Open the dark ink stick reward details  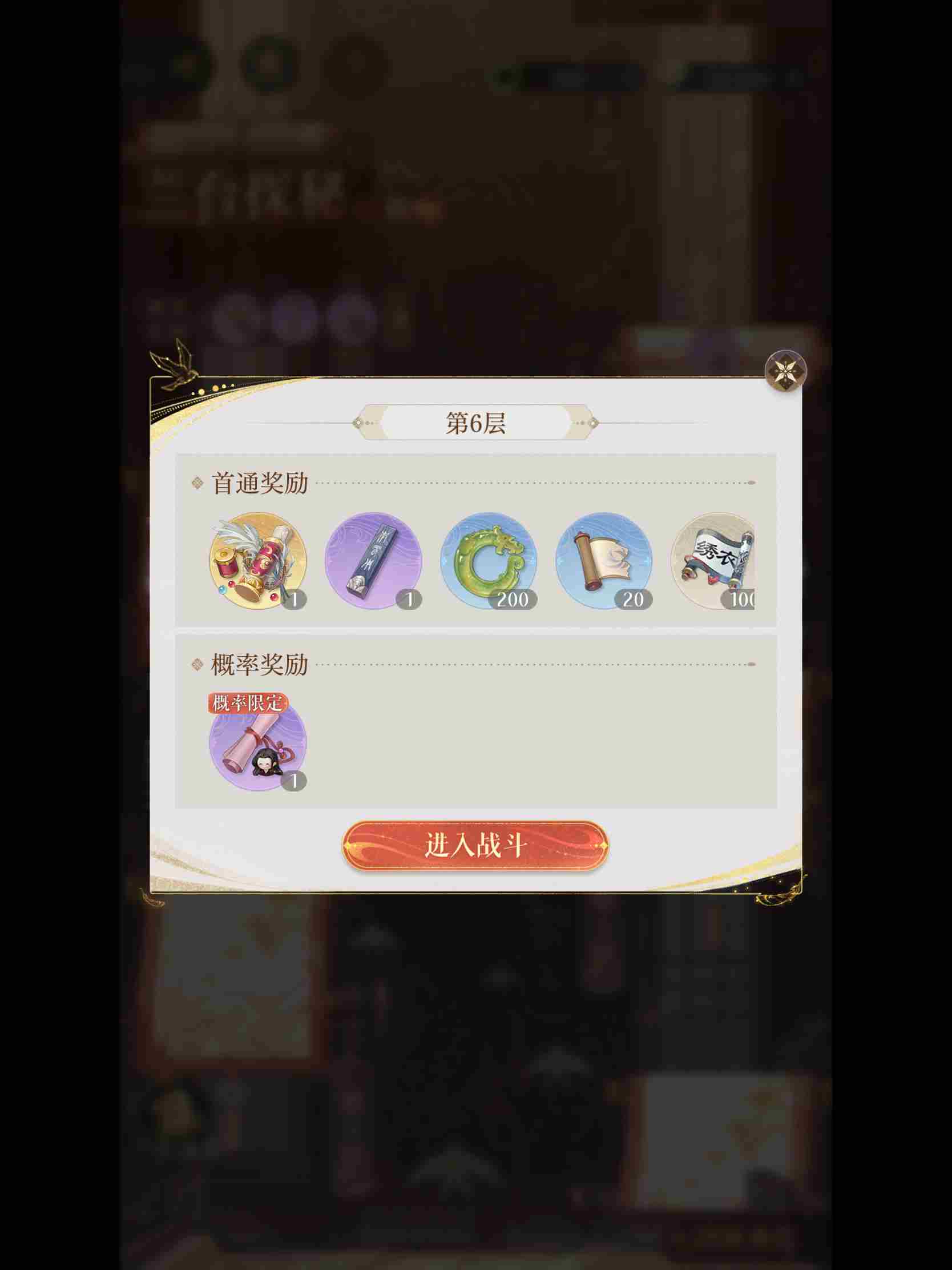[x=373, y=561]
